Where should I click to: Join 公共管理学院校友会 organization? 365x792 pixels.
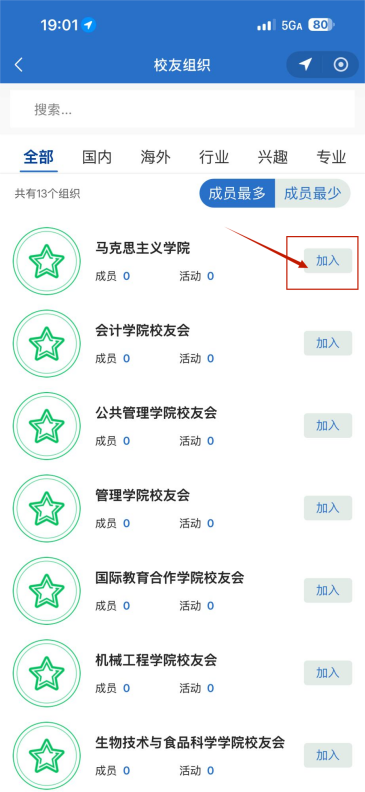328,425
